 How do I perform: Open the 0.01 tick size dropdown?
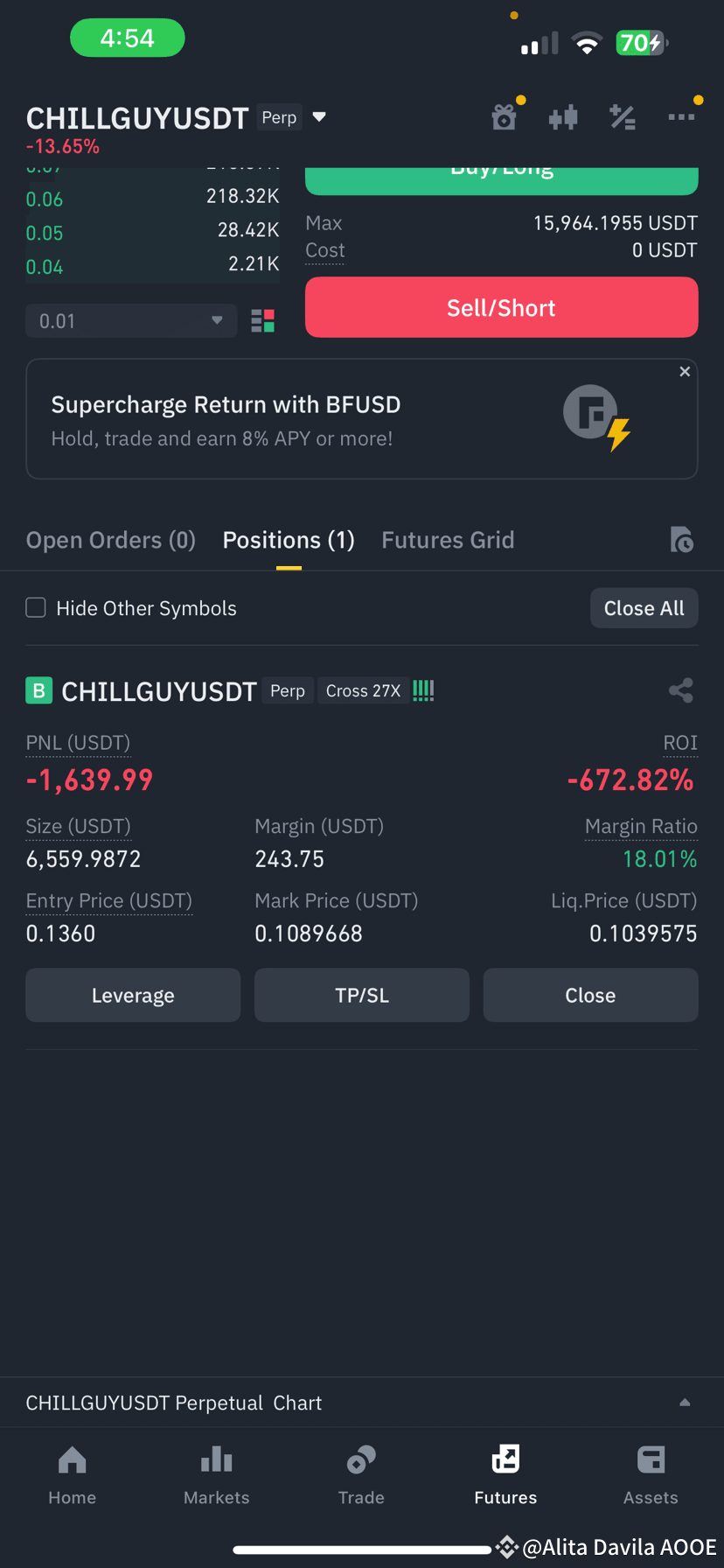(129, 320)
